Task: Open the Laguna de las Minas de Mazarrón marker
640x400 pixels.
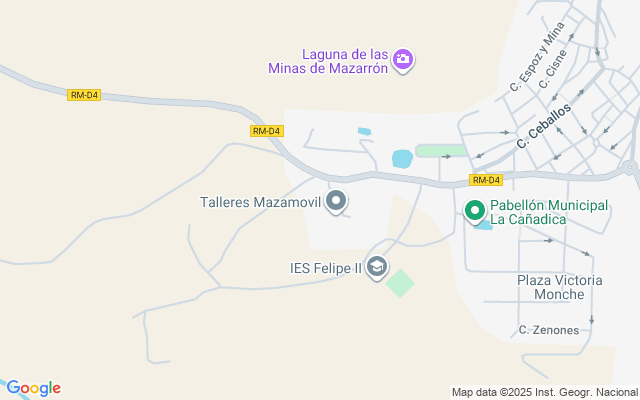Action: (x=403, y=59)
